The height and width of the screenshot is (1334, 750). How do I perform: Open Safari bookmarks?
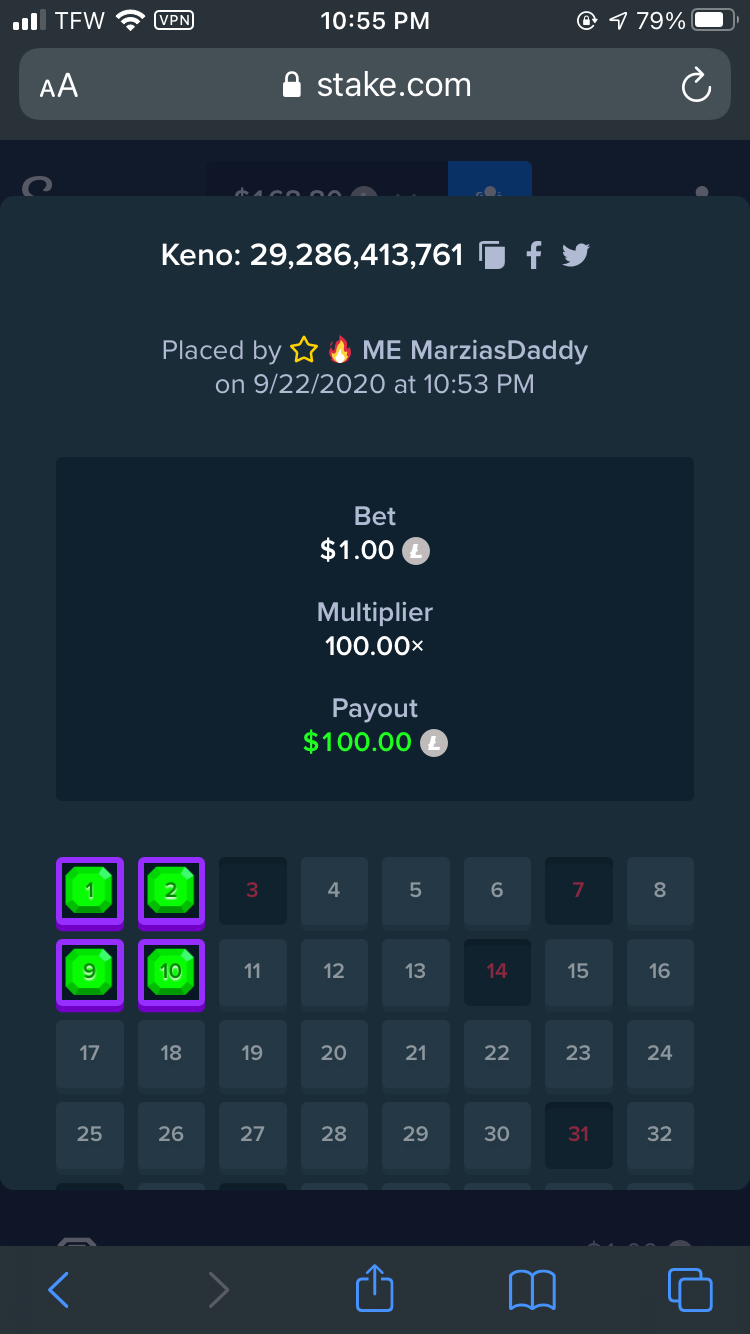pos(532,1290)
